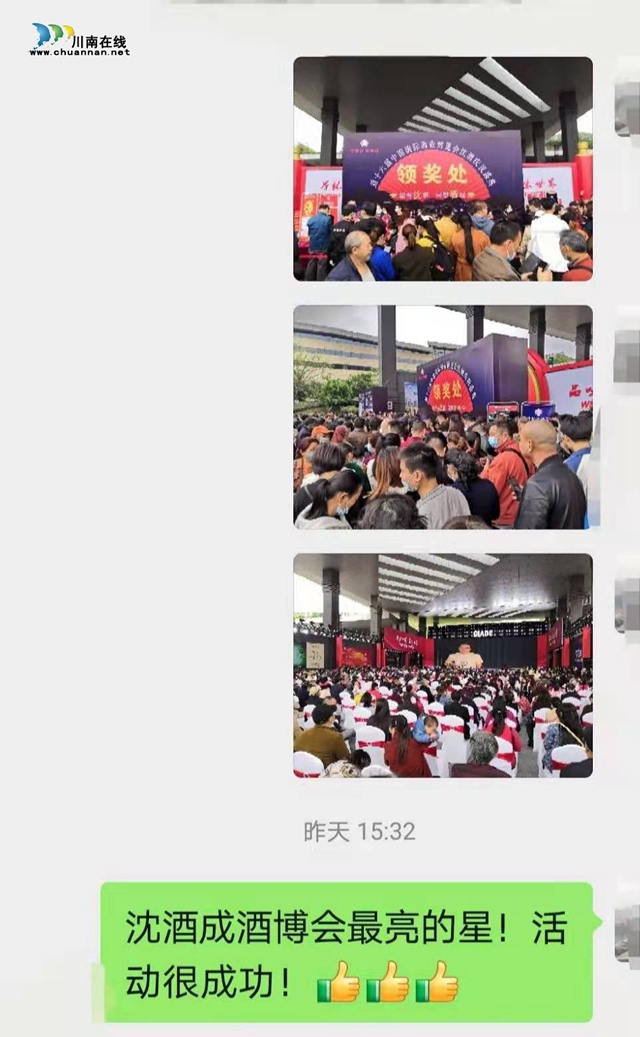The height and width of the screenshot is (1037, 640).
Task: Open the photo of the seated audience hall
Action: tap(442, 665)
